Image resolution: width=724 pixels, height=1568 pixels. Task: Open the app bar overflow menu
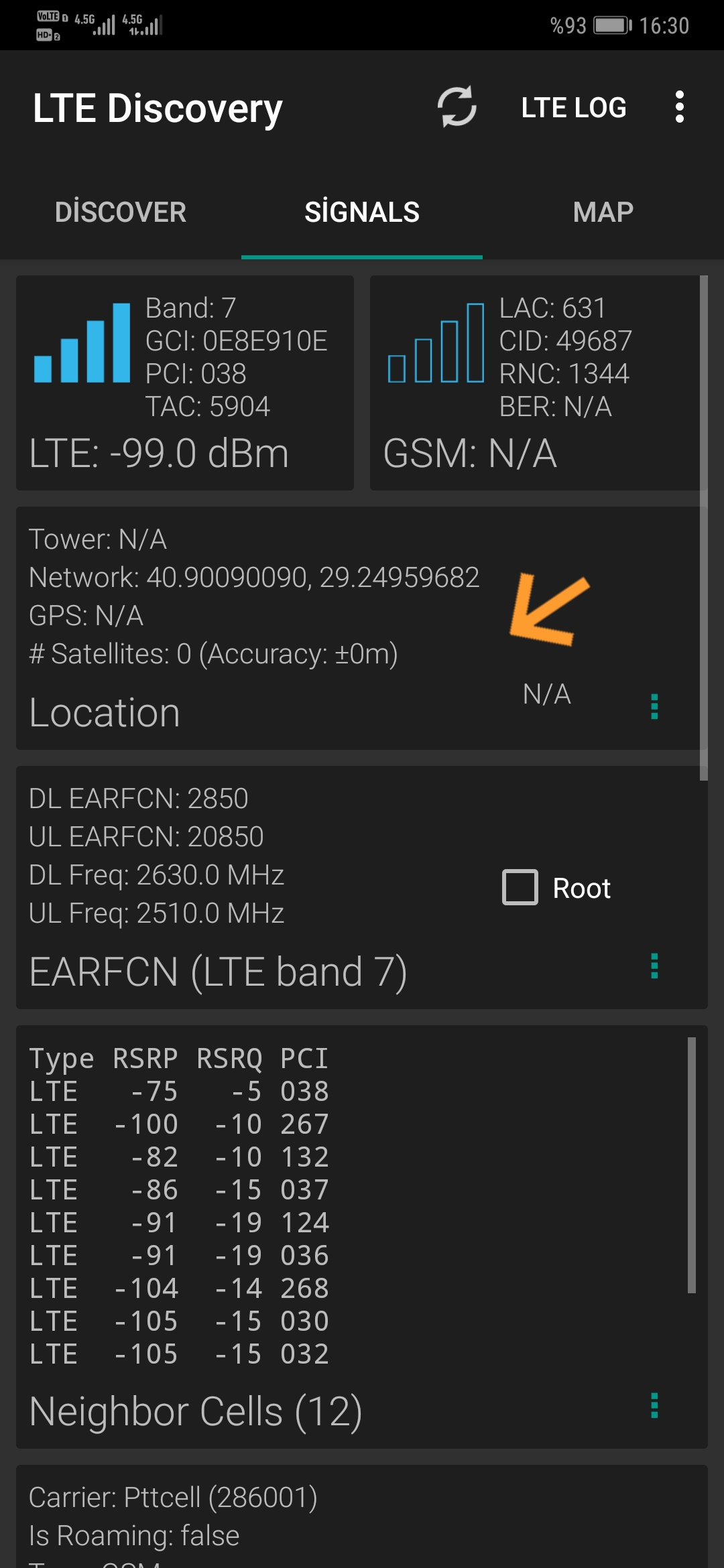[680, 107]
